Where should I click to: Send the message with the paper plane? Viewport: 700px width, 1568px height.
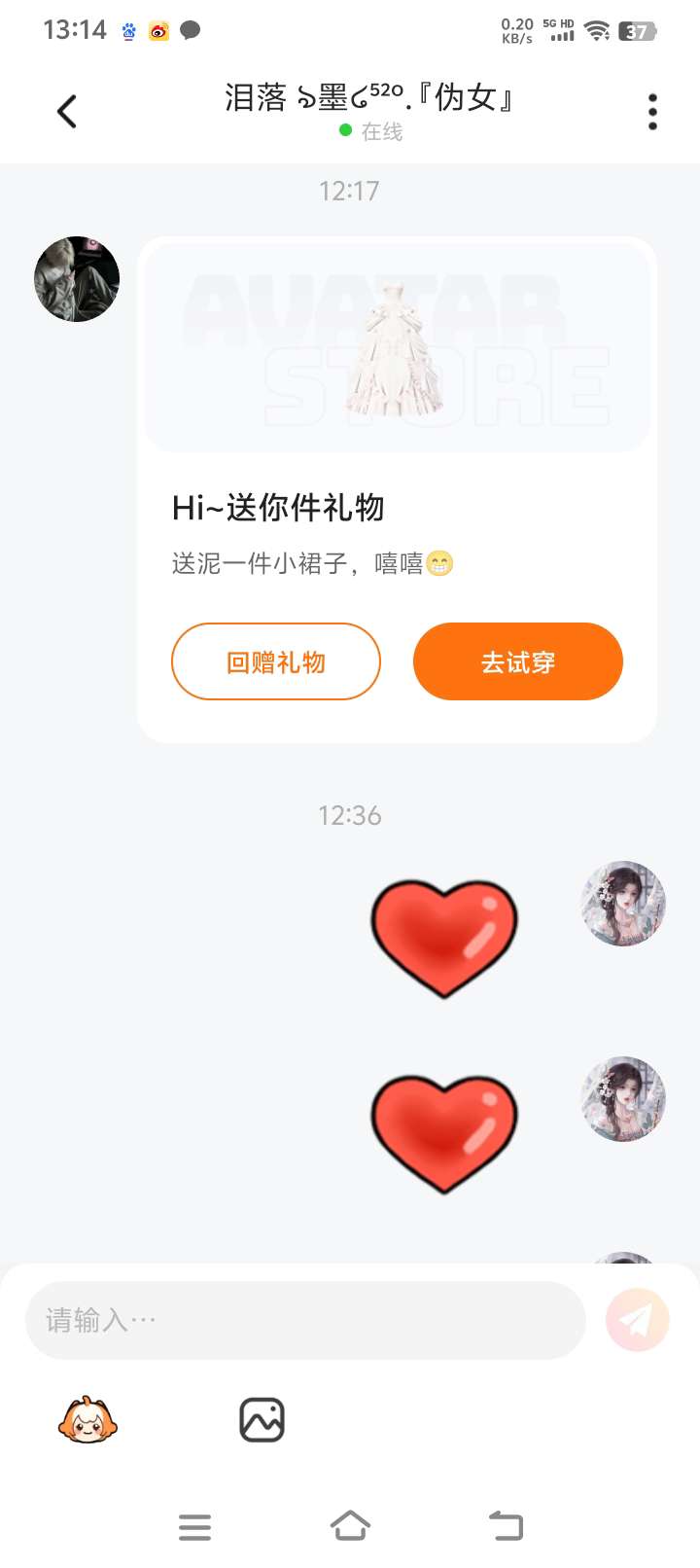pyautogui.click(x=637, y=1320)
